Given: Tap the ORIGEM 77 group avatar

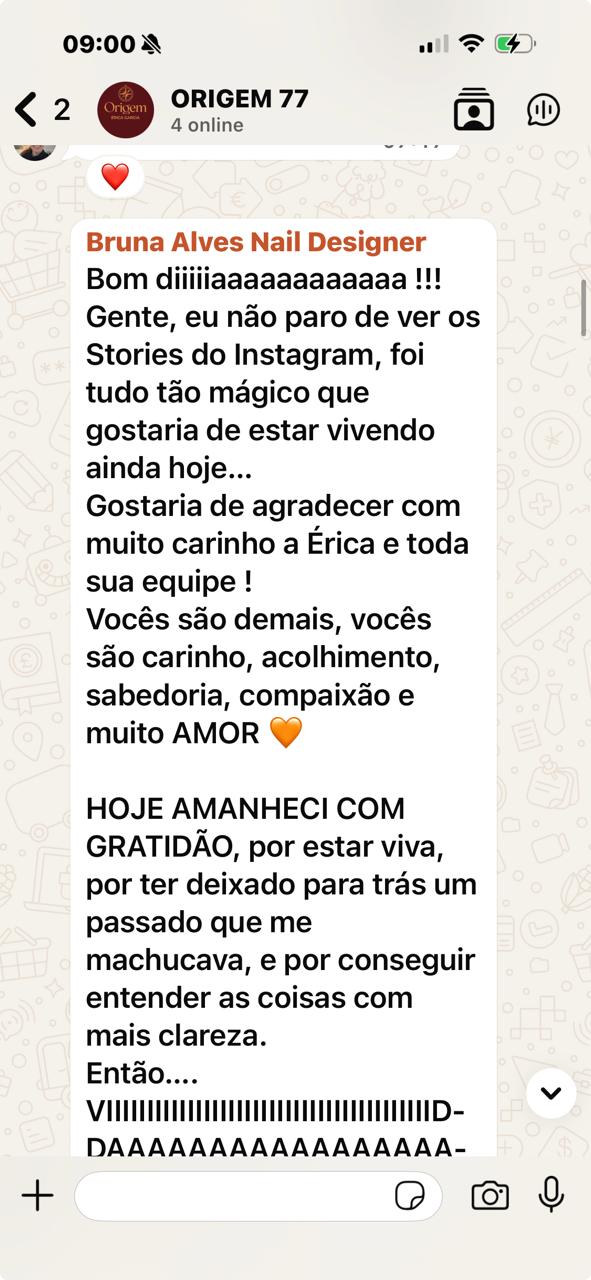Looking at the screenshot, I should (126, 110).
